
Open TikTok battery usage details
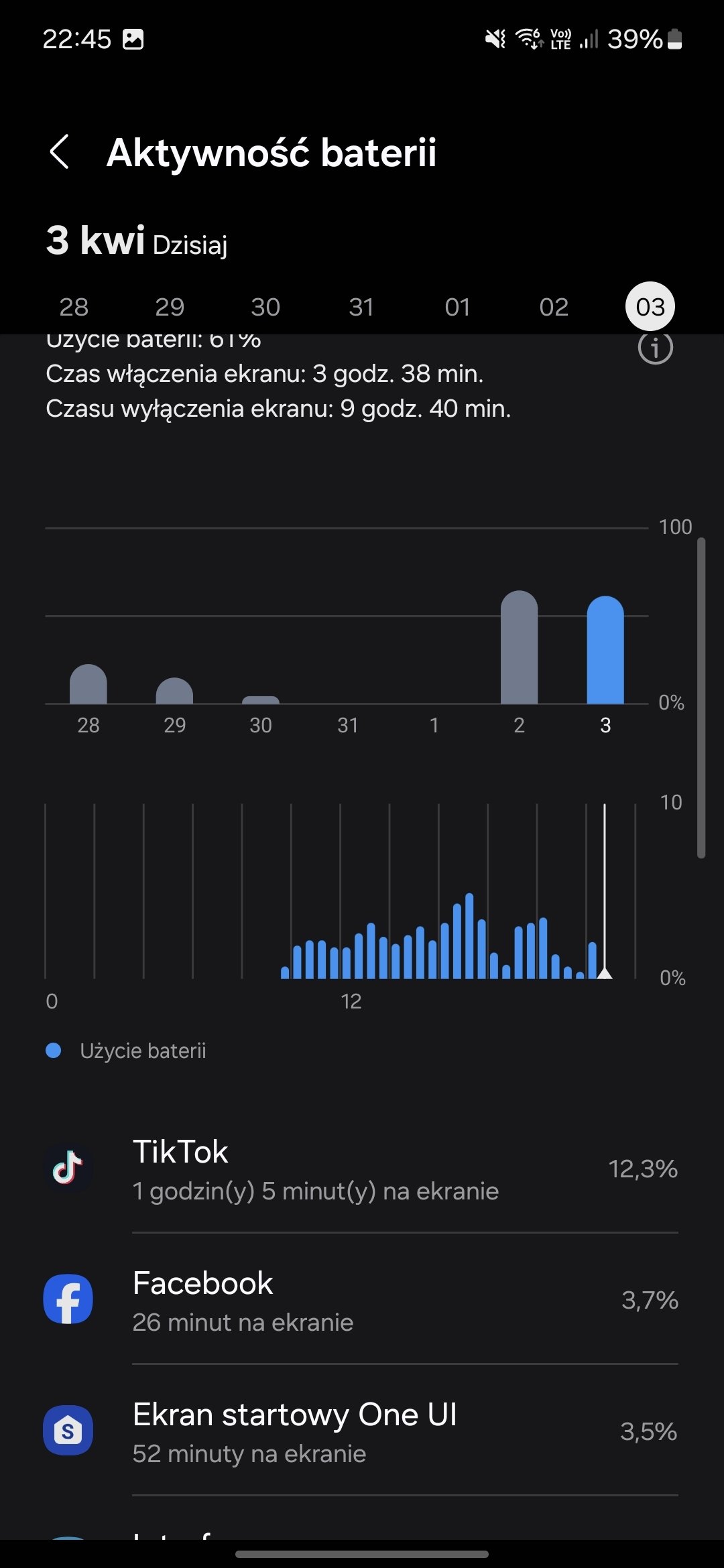(x=362, y=1169)
